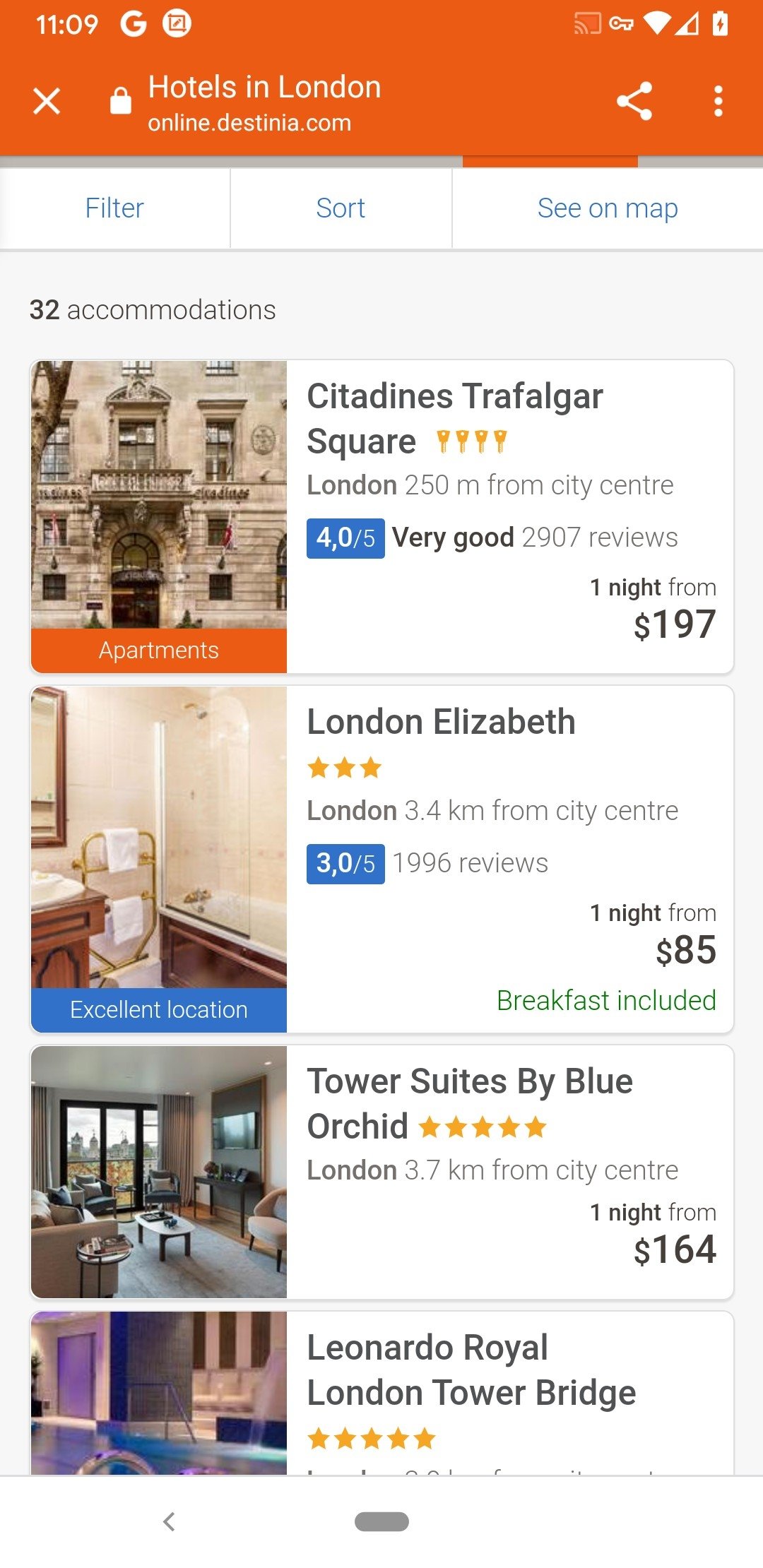Open the Filter options
Viewport: 763px width, 1568px height.
114,208
